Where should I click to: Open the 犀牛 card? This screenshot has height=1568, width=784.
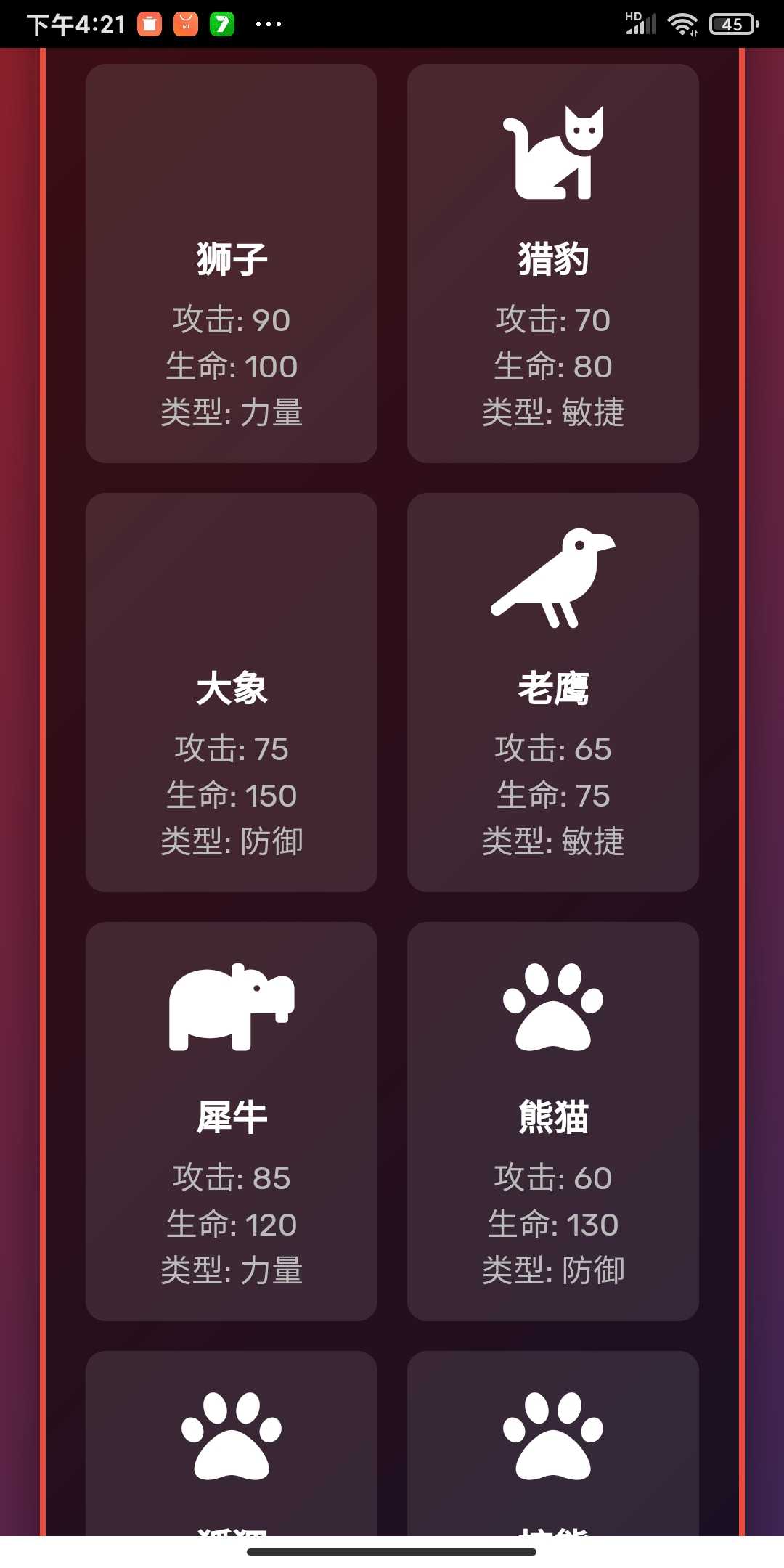232,1121
